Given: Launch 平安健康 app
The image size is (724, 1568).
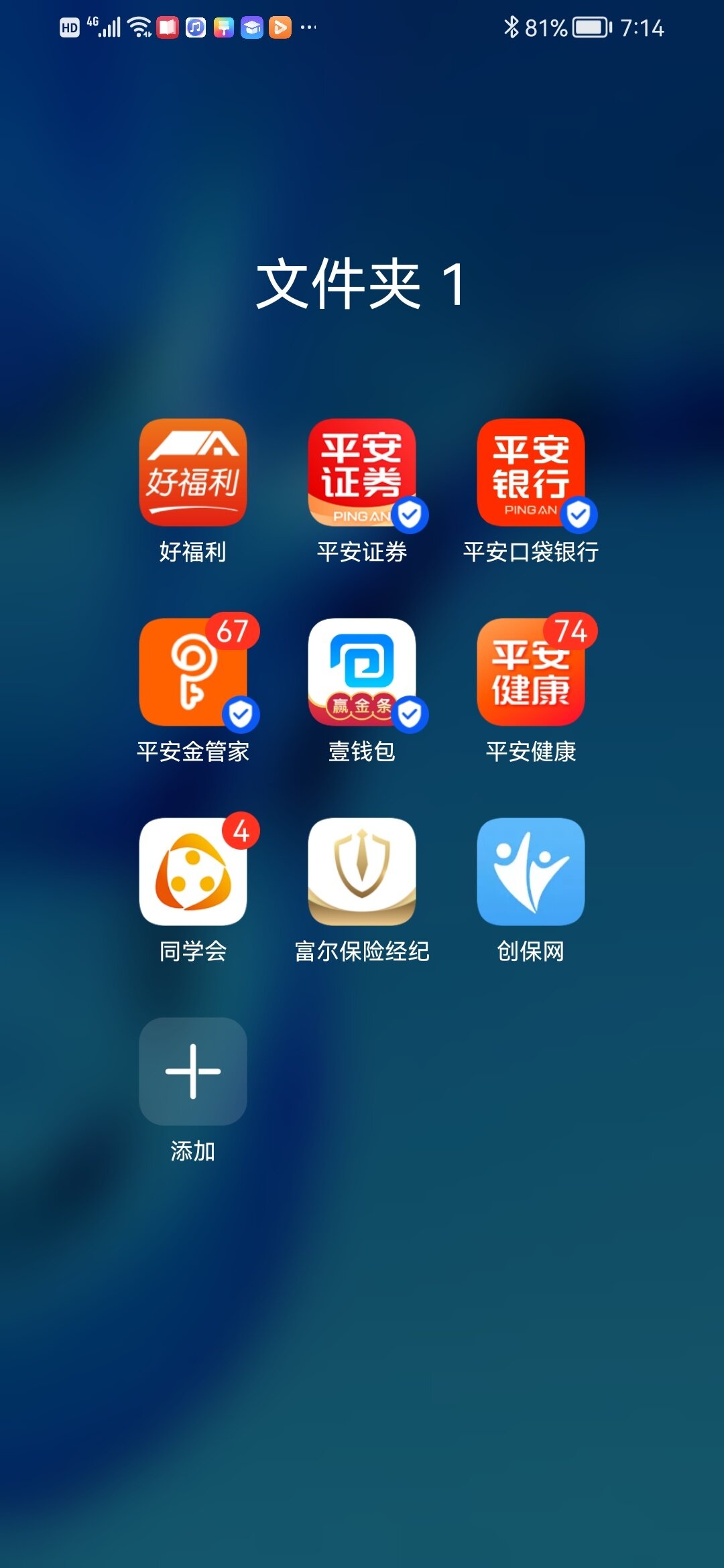Looking at the screenshot, I should click(530, 672).
